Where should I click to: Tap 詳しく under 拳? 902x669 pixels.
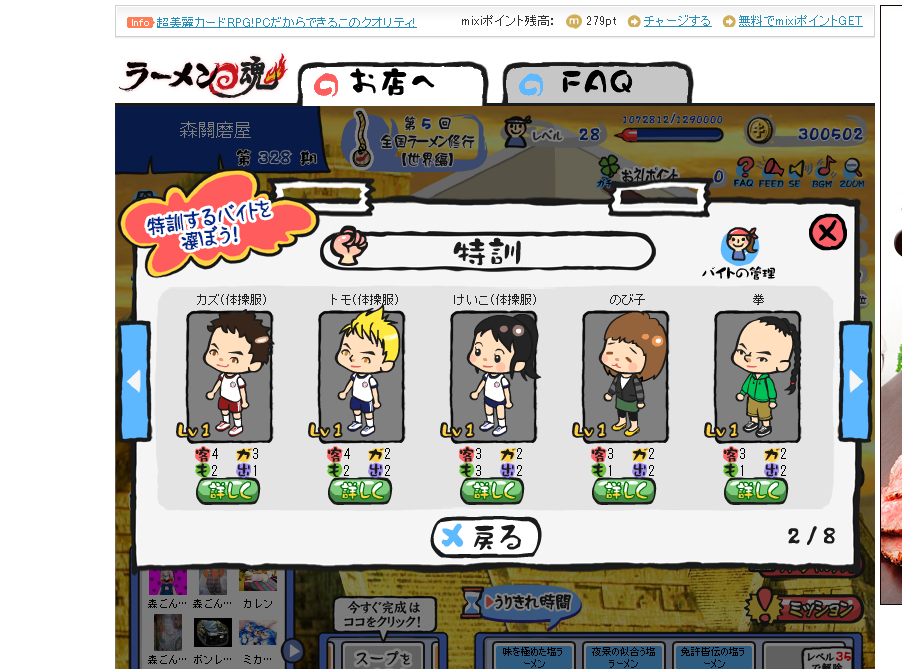756,491
